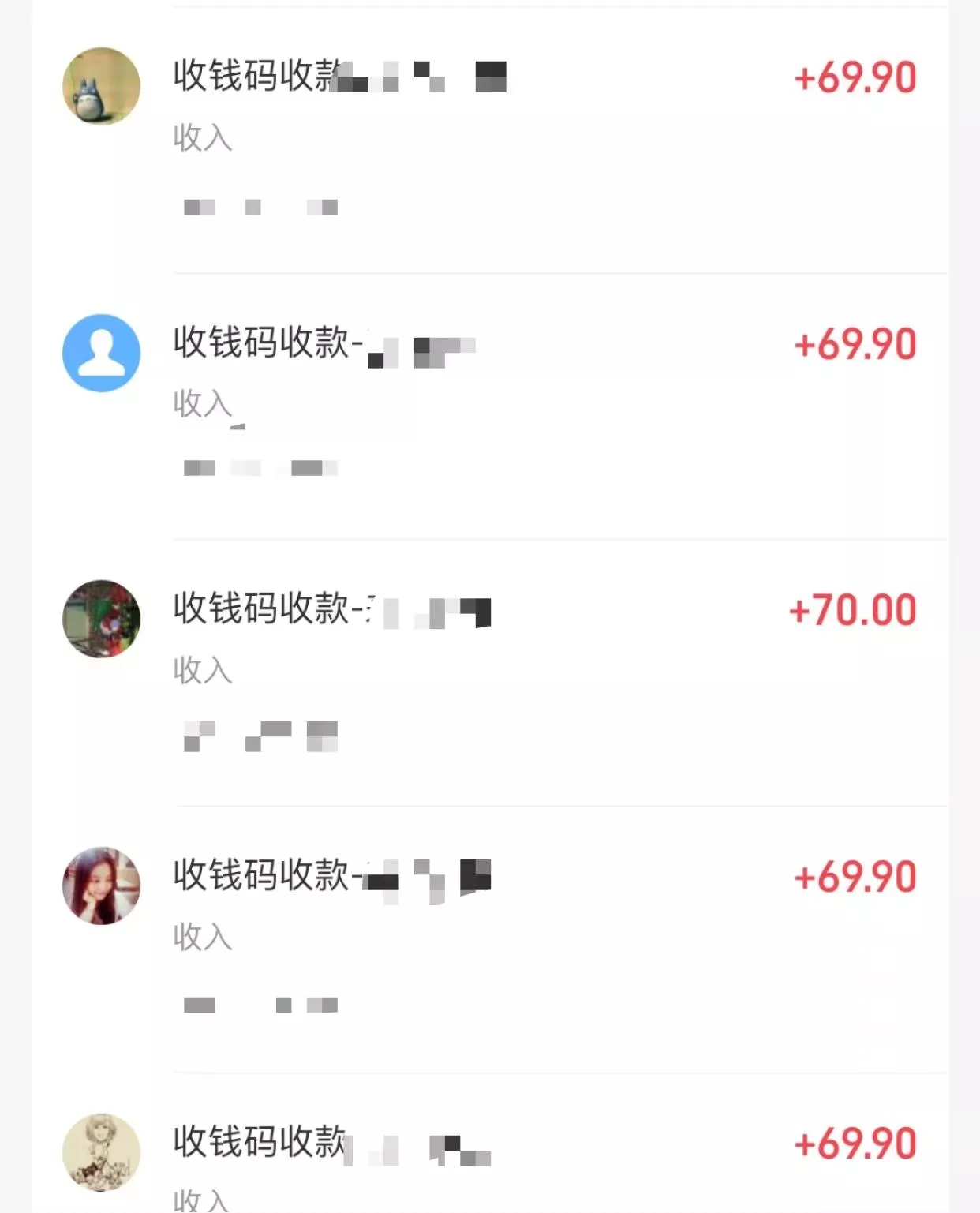Image resolution: width=980 pixels, height=1213 pixels.
Task: Open the first 收钱码收款 transaction record
Action: tap(473, 126)
